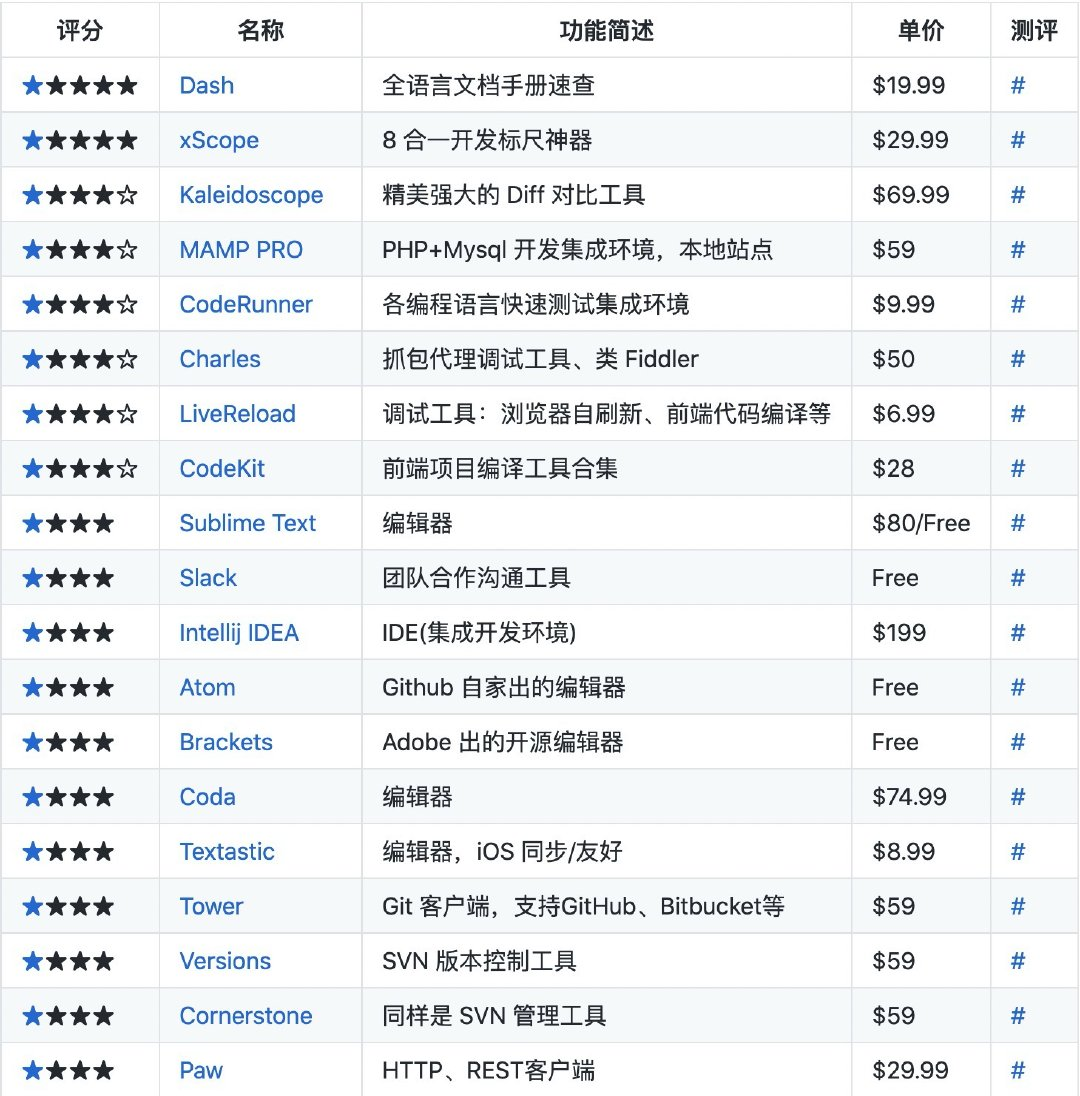
Task: Go to the LiveReload link
Action: [x=238, y=413]
